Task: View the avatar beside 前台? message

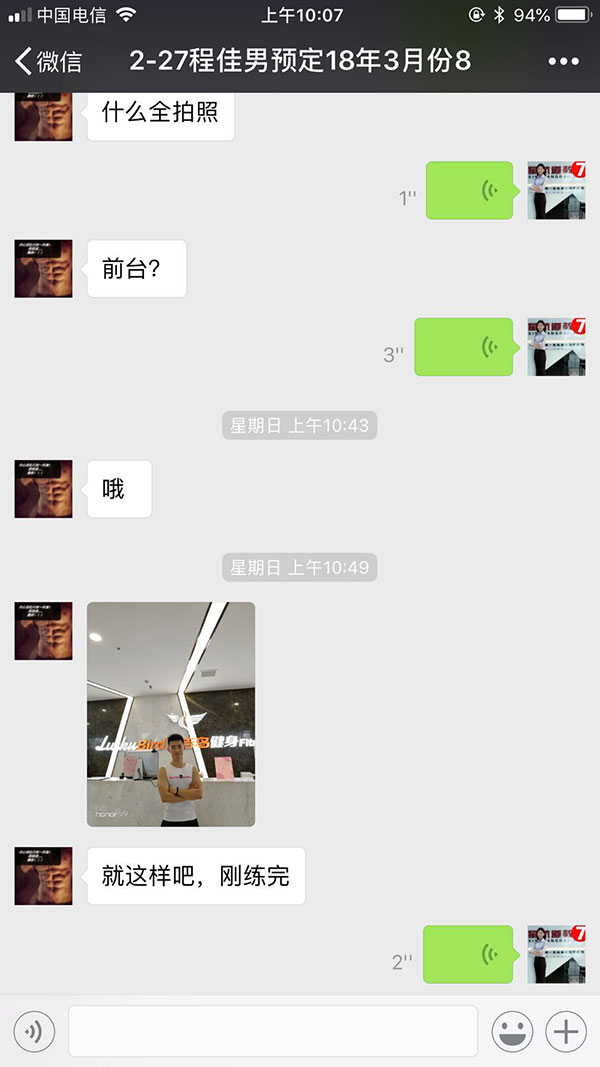Action: tap(43, 268)
